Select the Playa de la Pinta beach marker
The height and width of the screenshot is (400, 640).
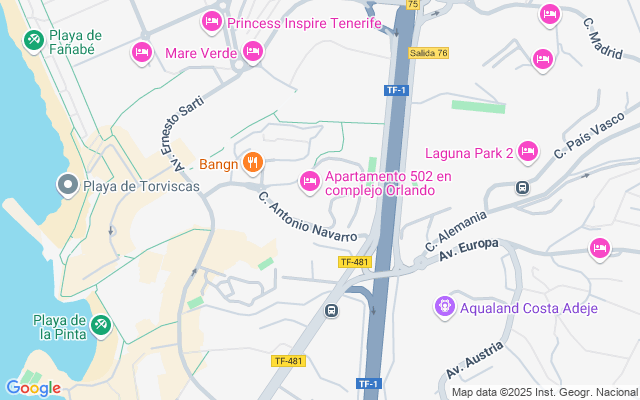point(100,326)
